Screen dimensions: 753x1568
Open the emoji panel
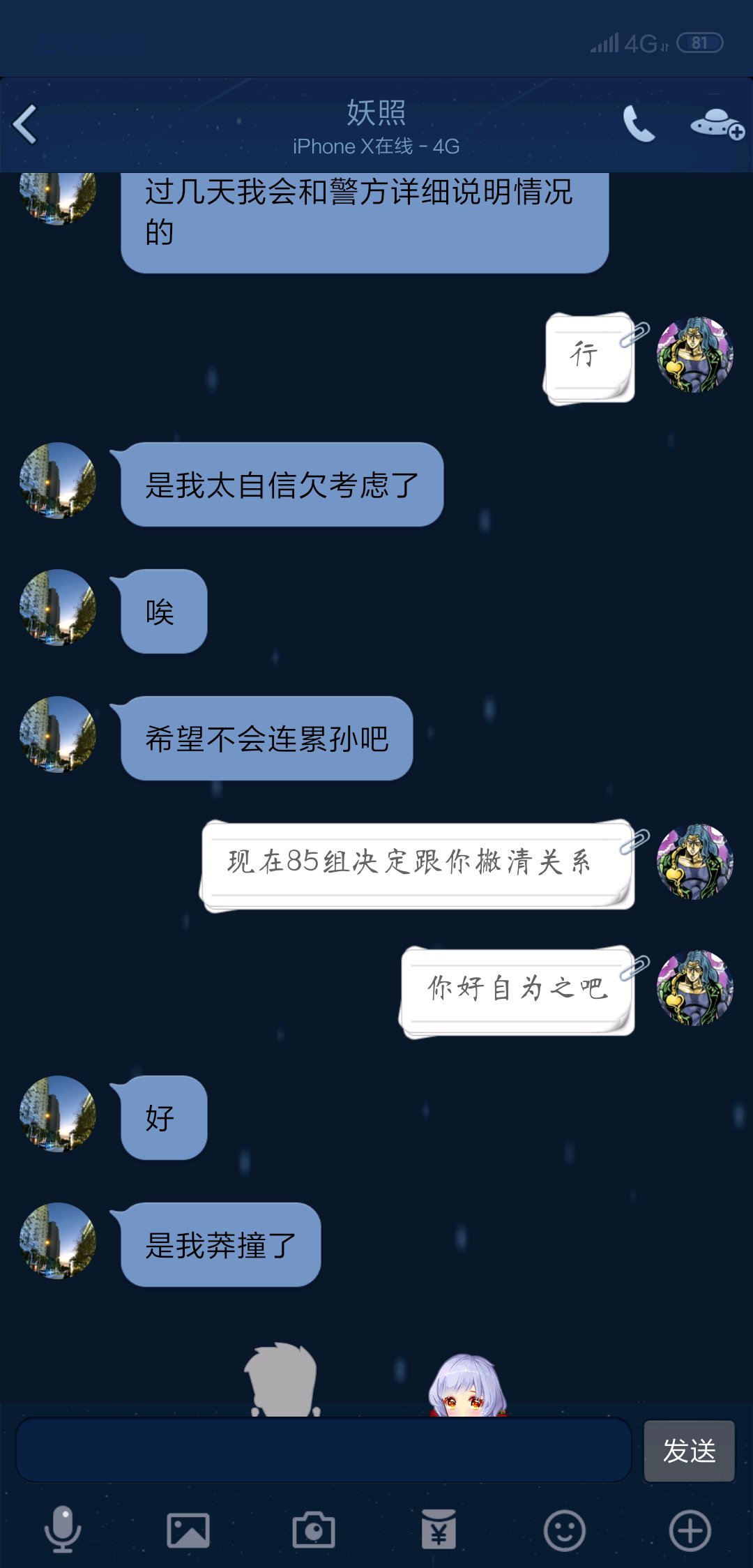(564, 1530)
